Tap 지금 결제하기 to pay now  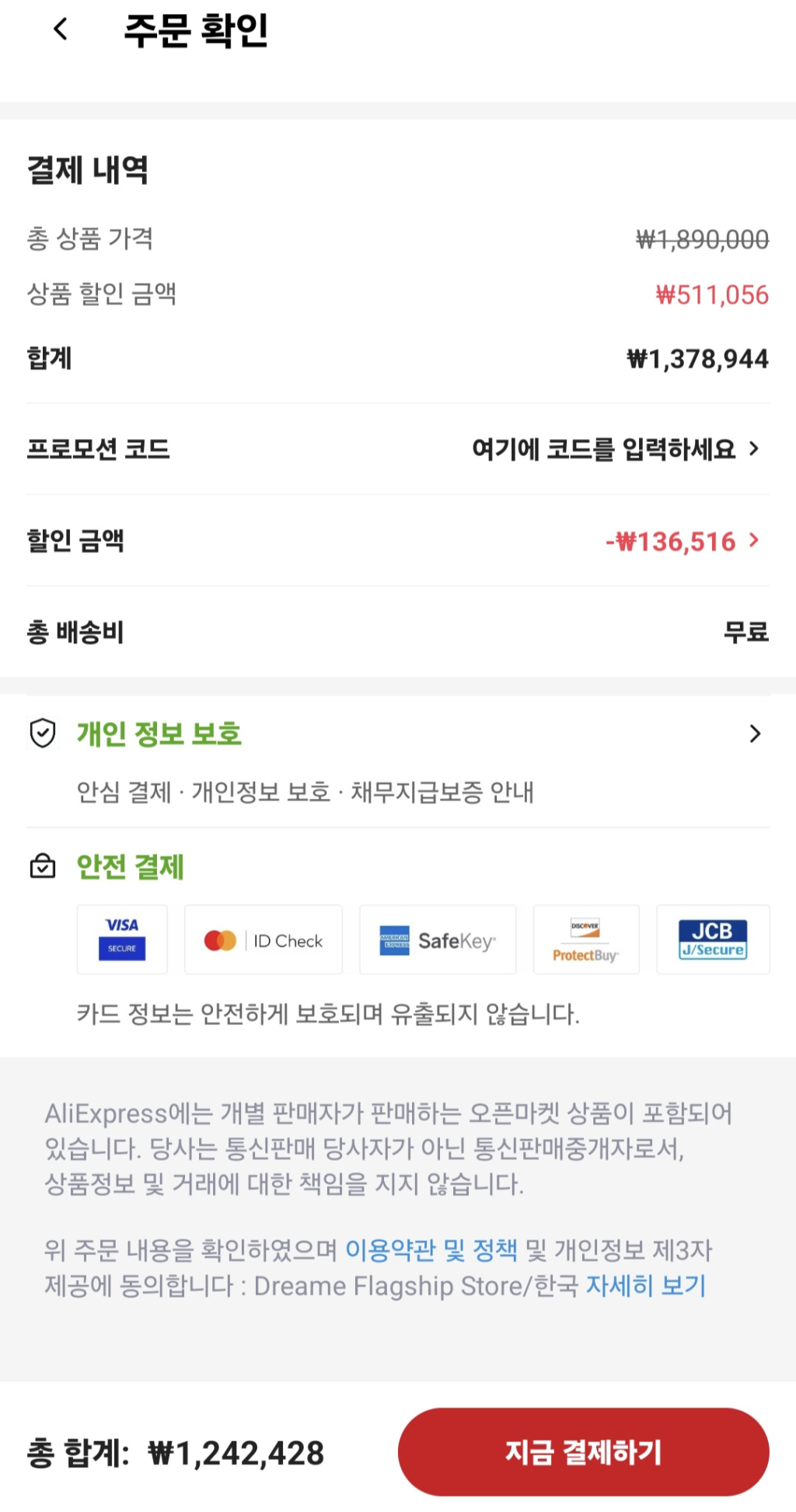(x=583, y=1451)
